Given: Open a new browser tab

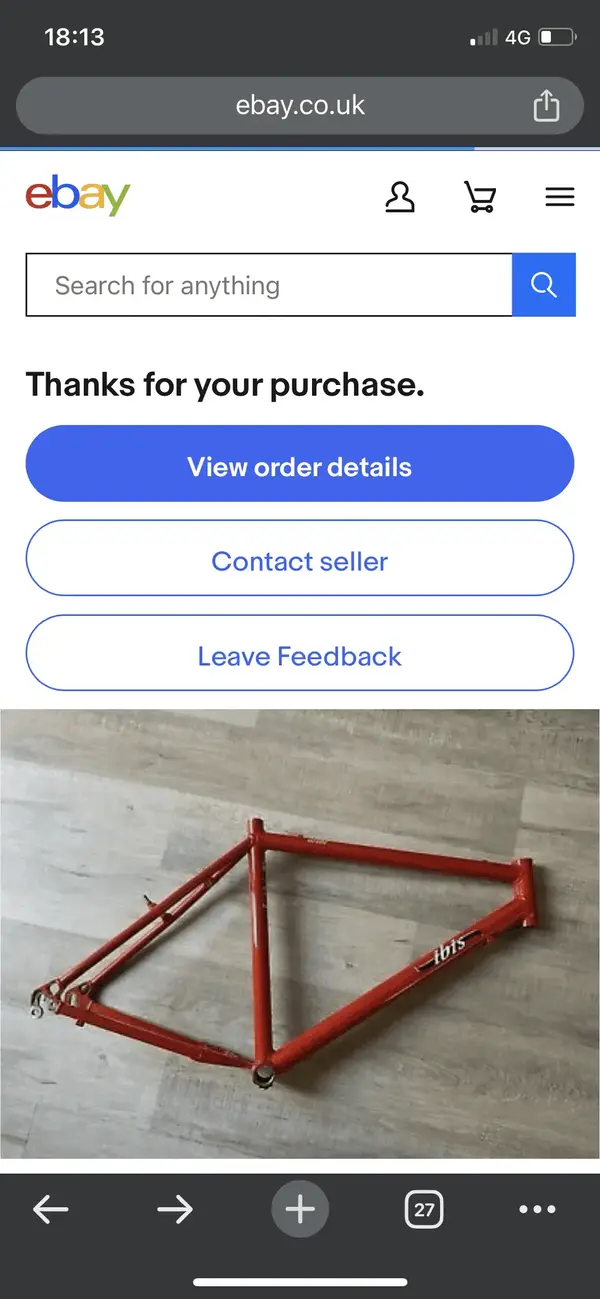Looking at the screenshot, I should [x=300, y=1210].
